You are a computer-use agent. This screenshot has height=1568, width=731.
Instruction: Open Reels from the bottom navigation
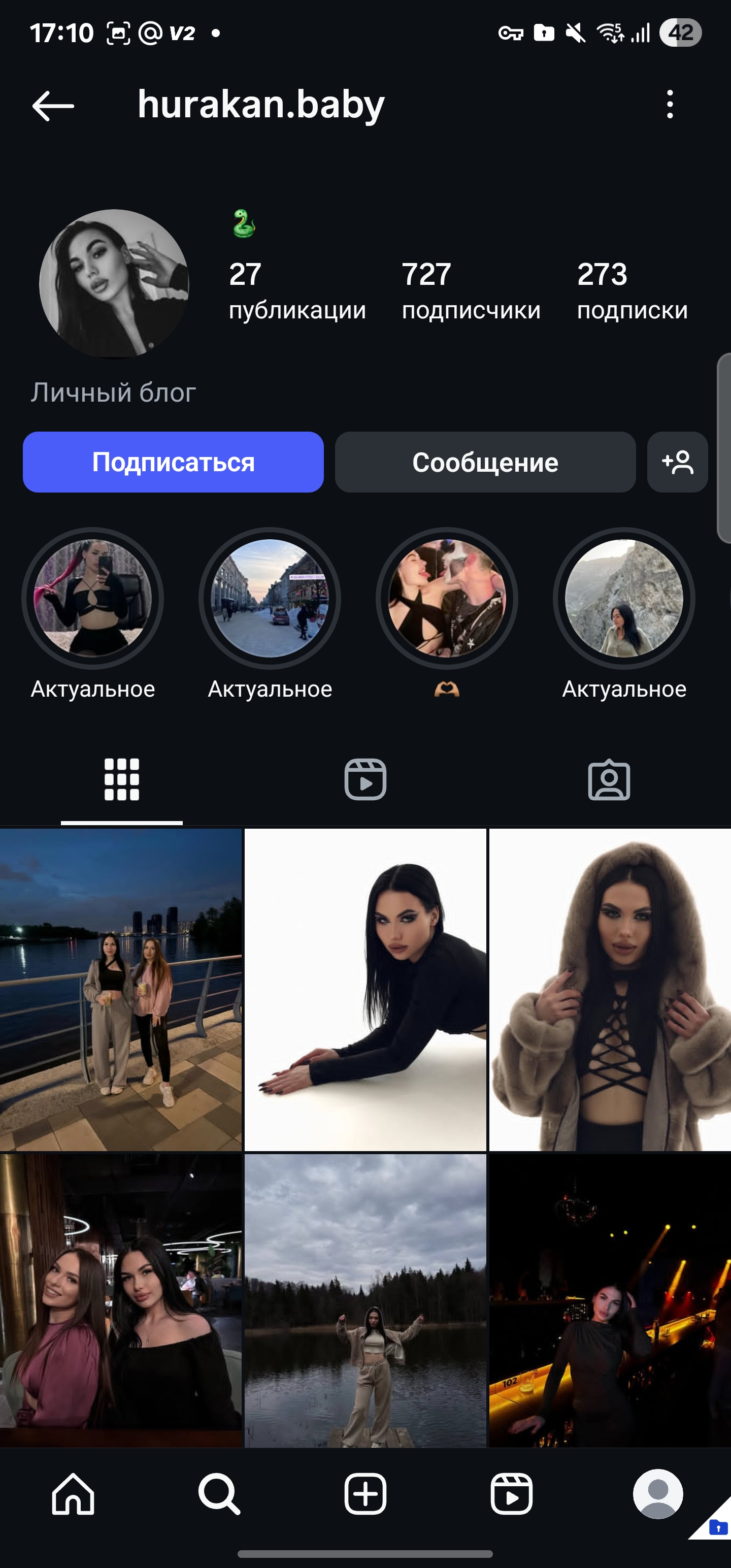[511, 1493]
